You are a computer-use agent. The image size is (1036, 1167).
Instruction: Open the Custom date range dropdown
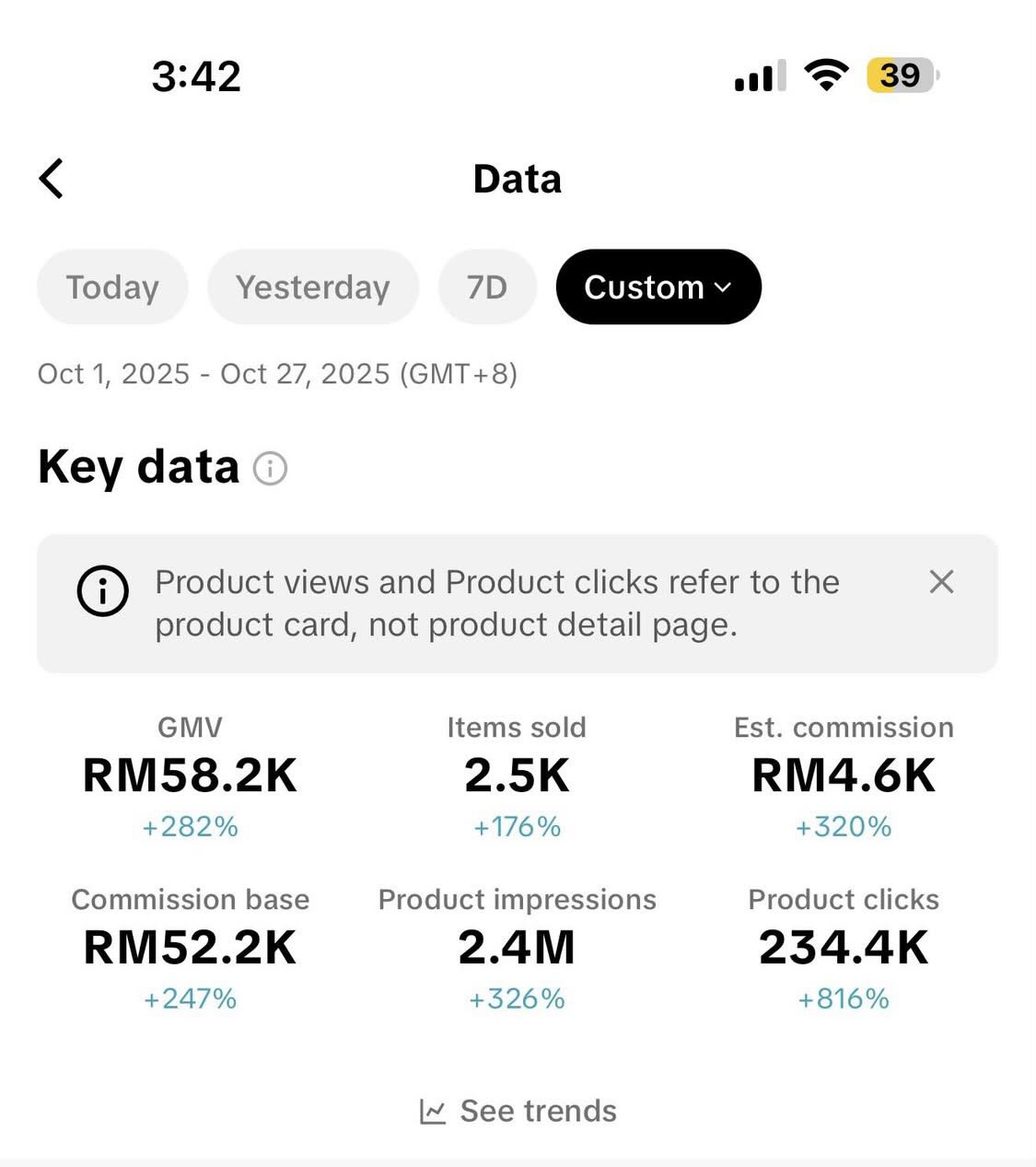click(658, 287)
